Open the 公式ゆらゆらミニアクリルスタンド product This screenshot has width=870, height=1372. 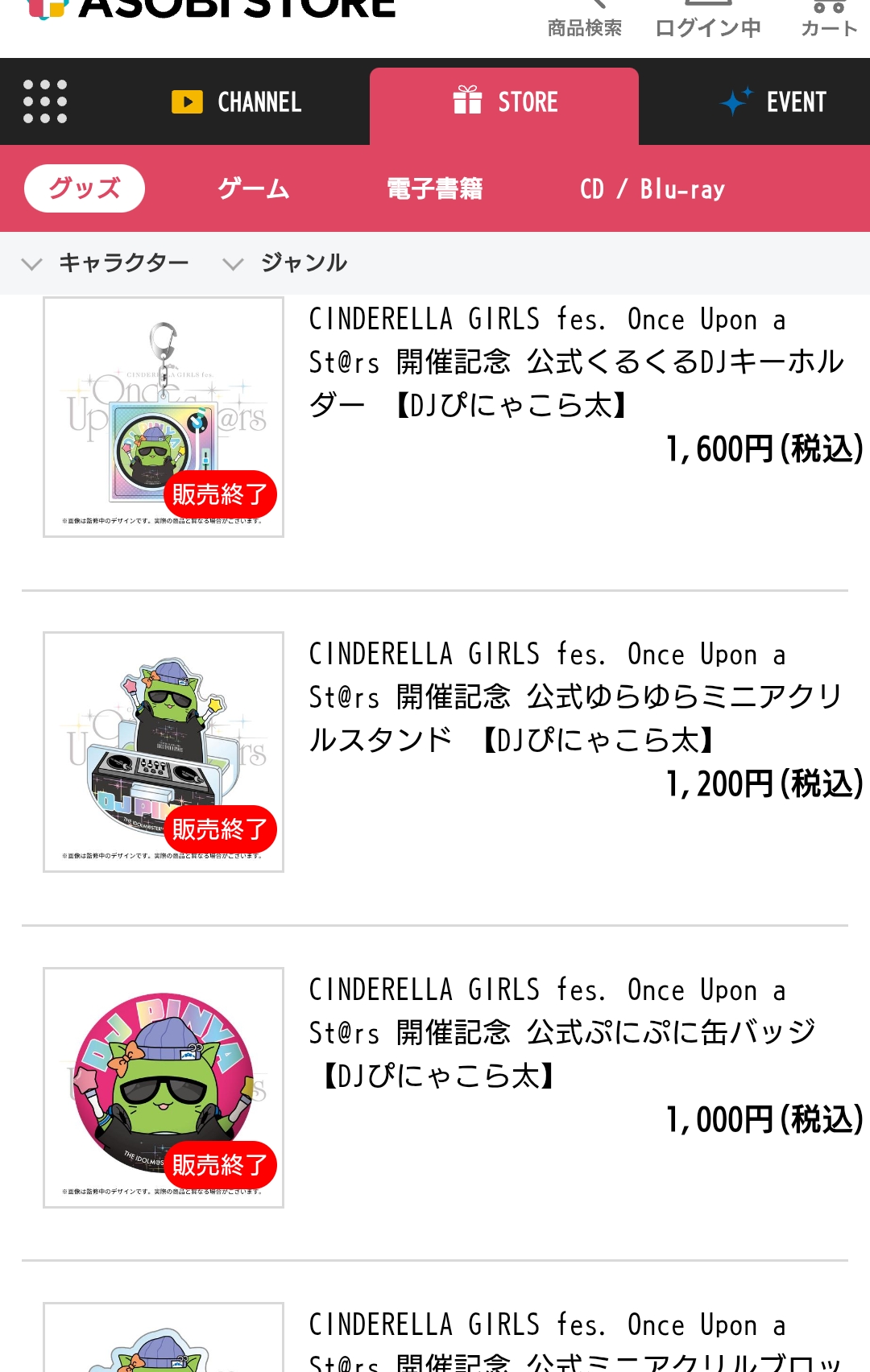pyautogui.click(x=575, y=697)
